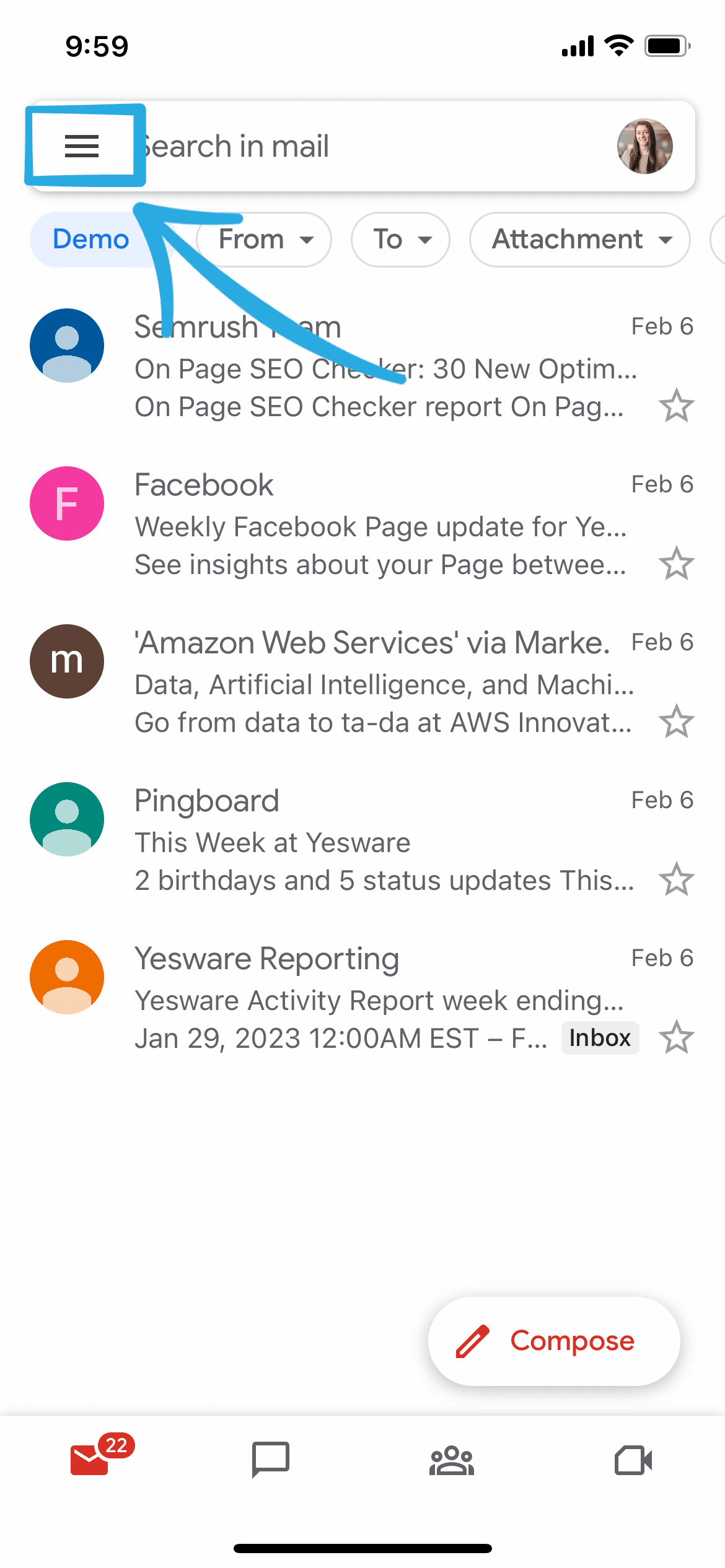Viewport: 725px width, 1568px height.
Task: Star the Pingboard email
Action: 676,880
